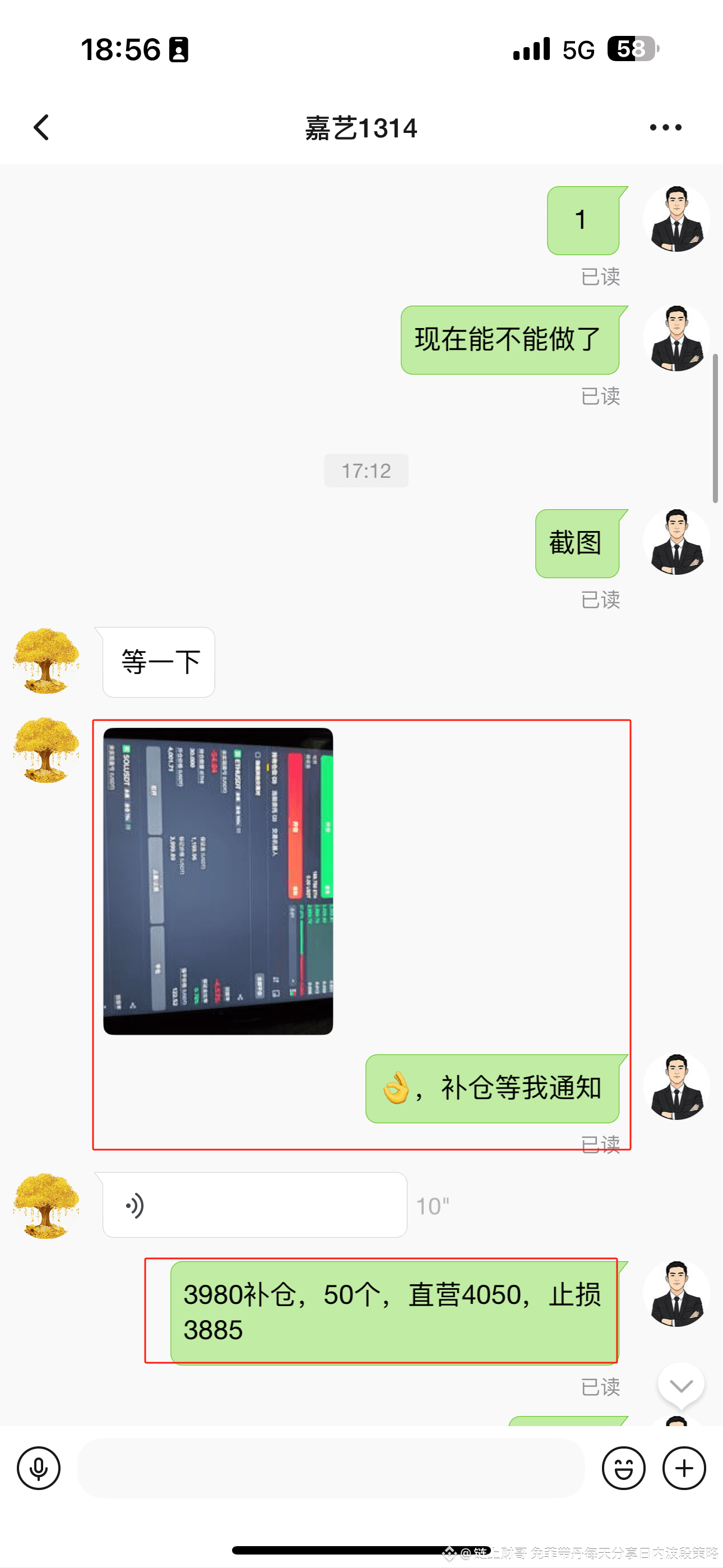Open the three-dot chat options menu

pos(665,128)
